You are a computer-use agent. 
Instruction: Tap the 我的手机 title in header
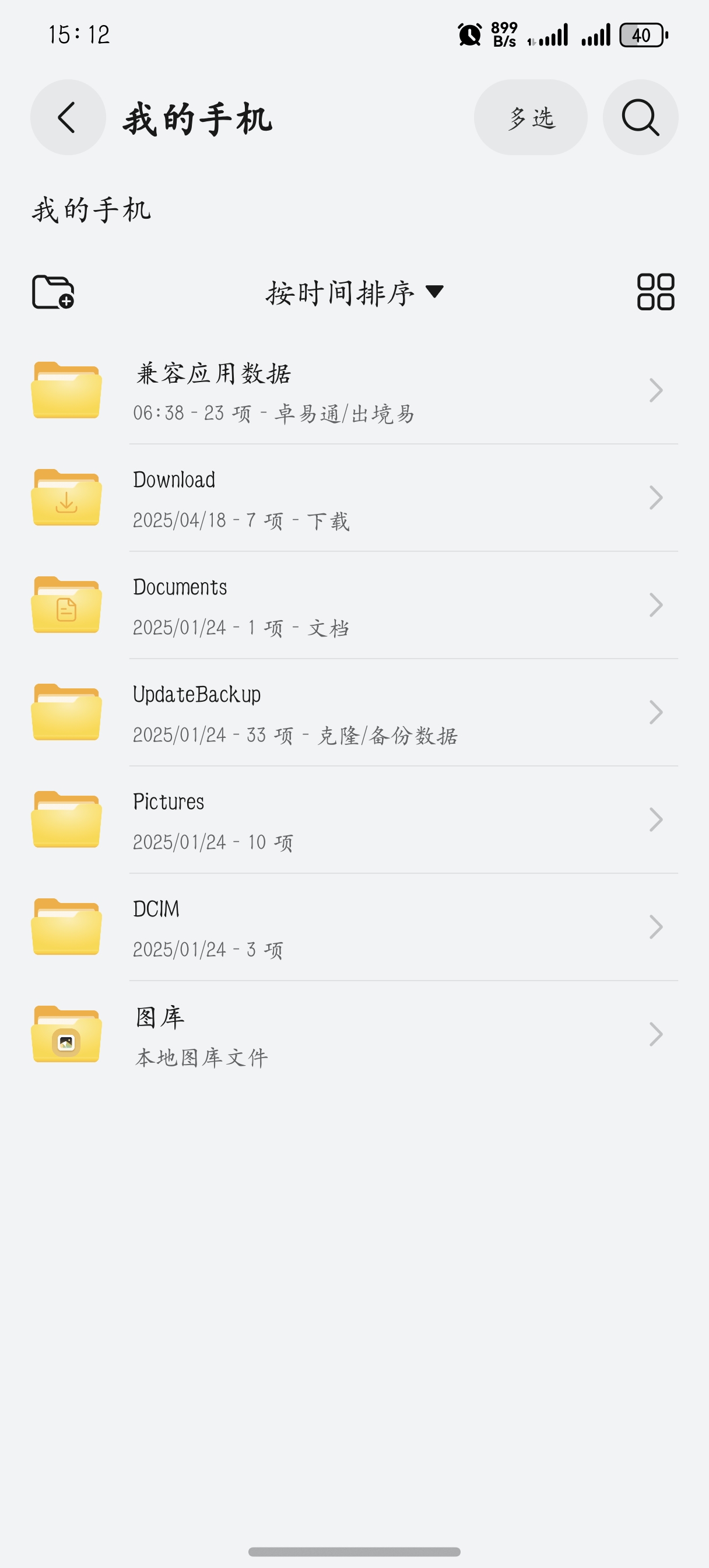coord(196,118)
